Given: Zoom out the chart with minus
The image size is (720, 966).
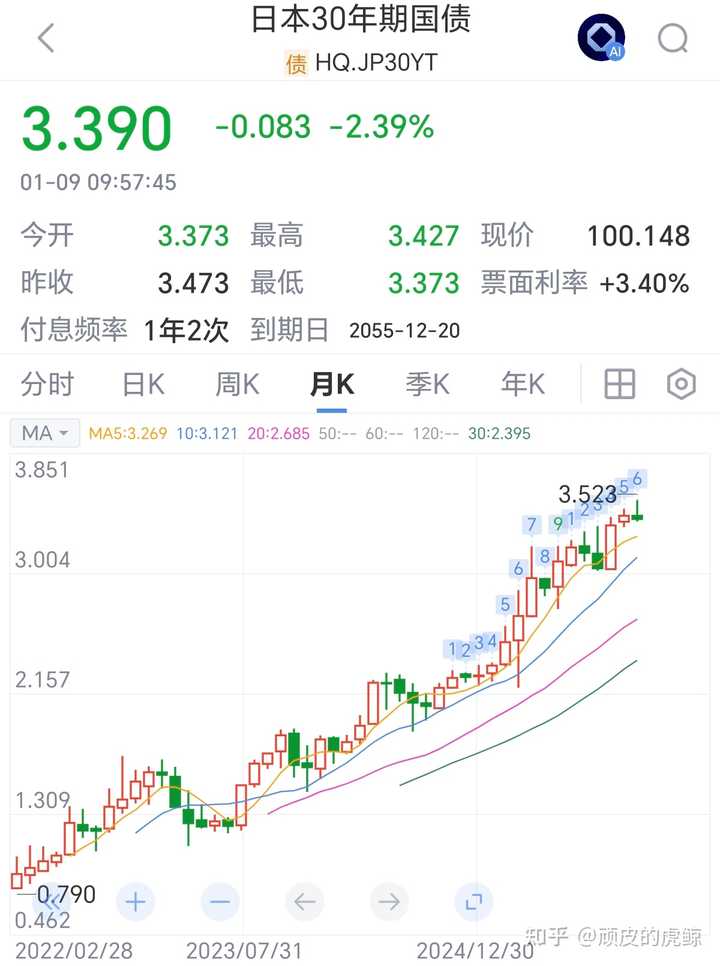Looking at the screenshot, I should click(x=220, y=902).
